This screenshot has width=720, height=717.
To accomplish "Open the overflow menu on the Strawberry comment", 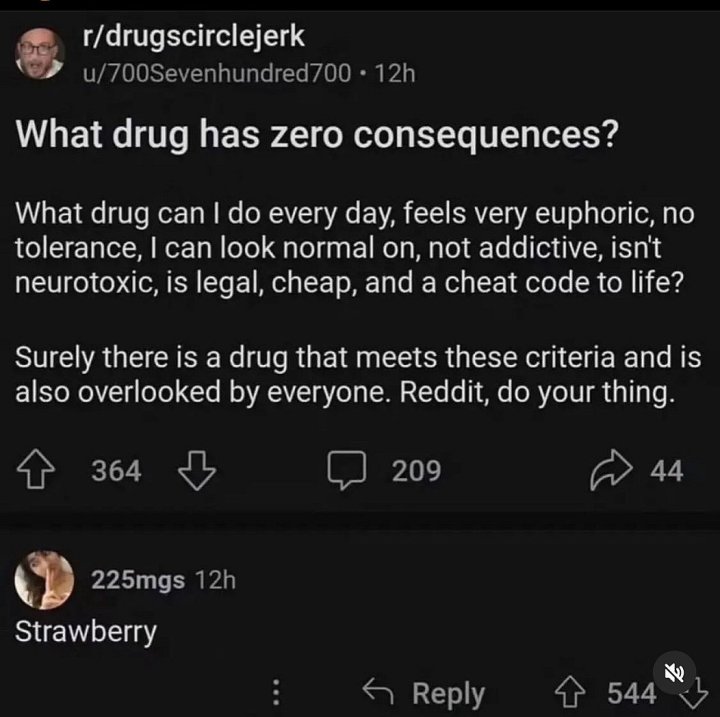I will [277, 692].
